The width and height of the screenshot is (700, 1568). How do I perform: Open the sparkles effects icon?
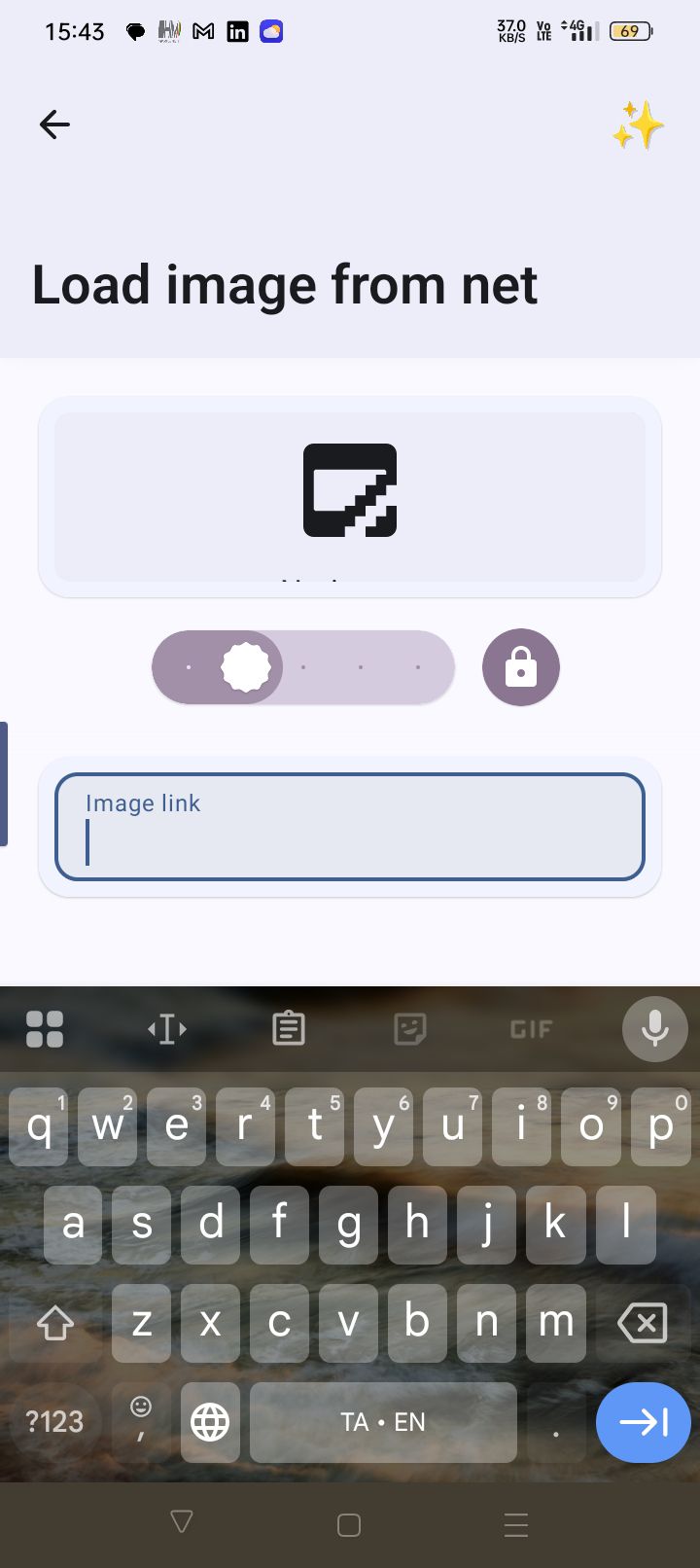[638, 125]
